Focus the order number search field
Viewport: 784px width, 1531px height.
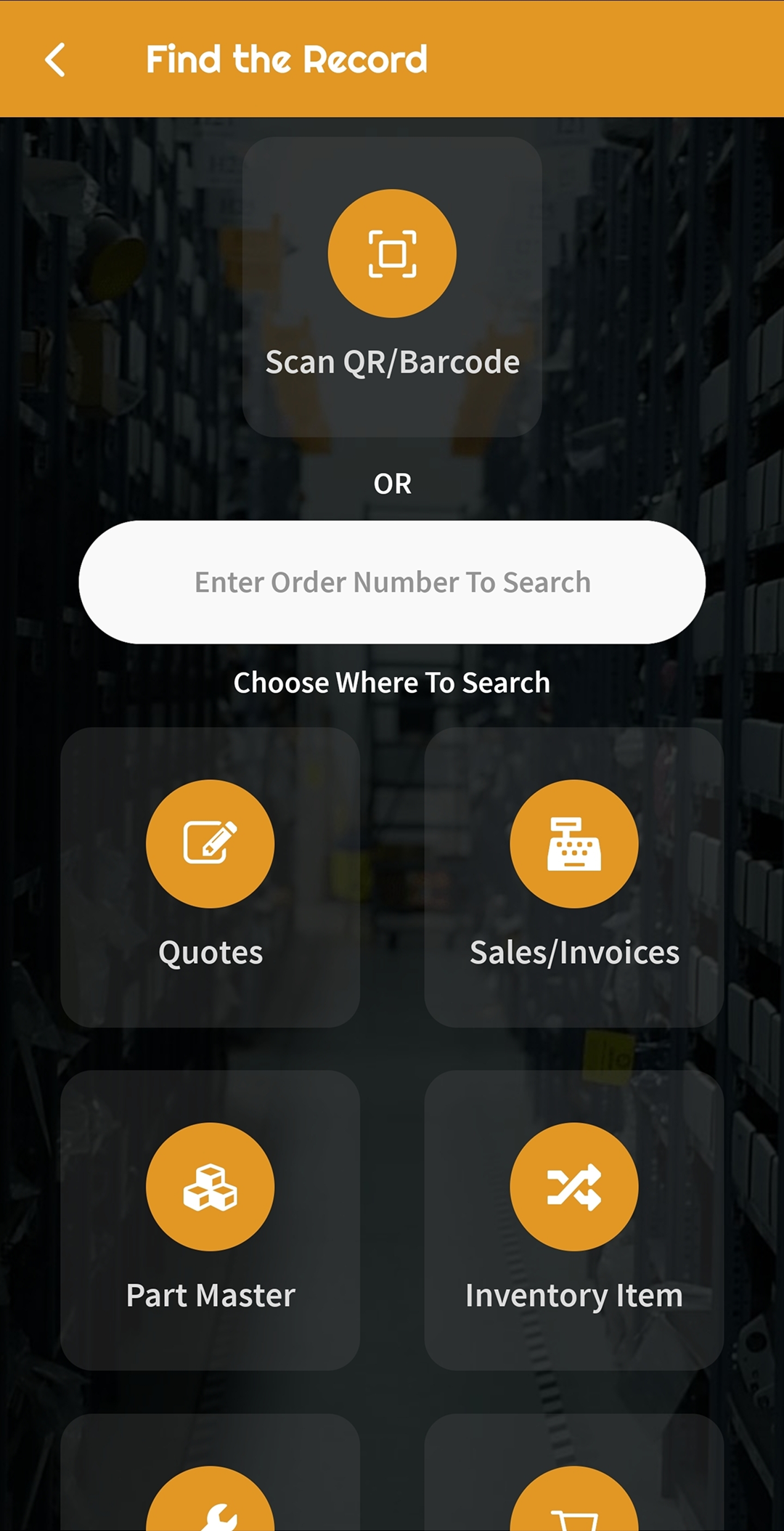(x=392, y=582)
